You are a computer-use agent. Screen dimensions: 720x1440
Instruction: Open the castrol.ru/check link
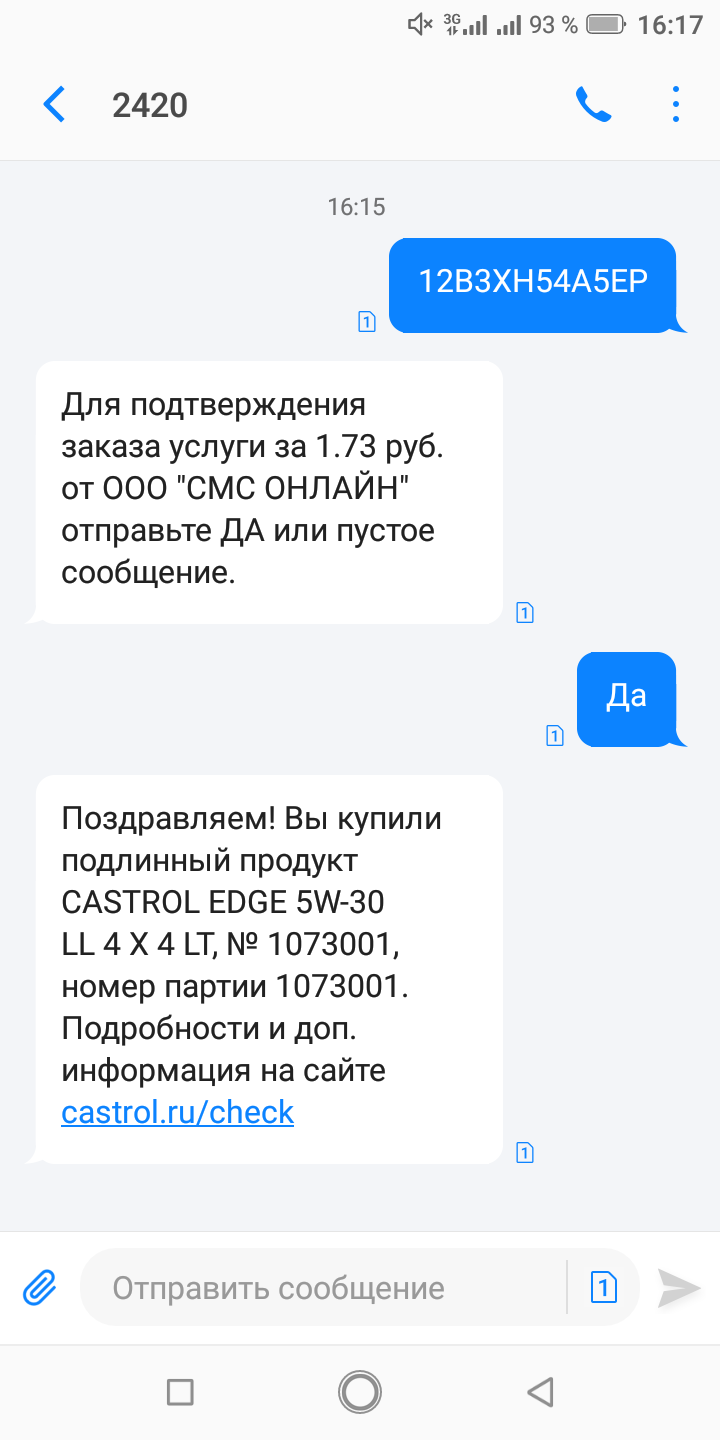pos(177,1111)
